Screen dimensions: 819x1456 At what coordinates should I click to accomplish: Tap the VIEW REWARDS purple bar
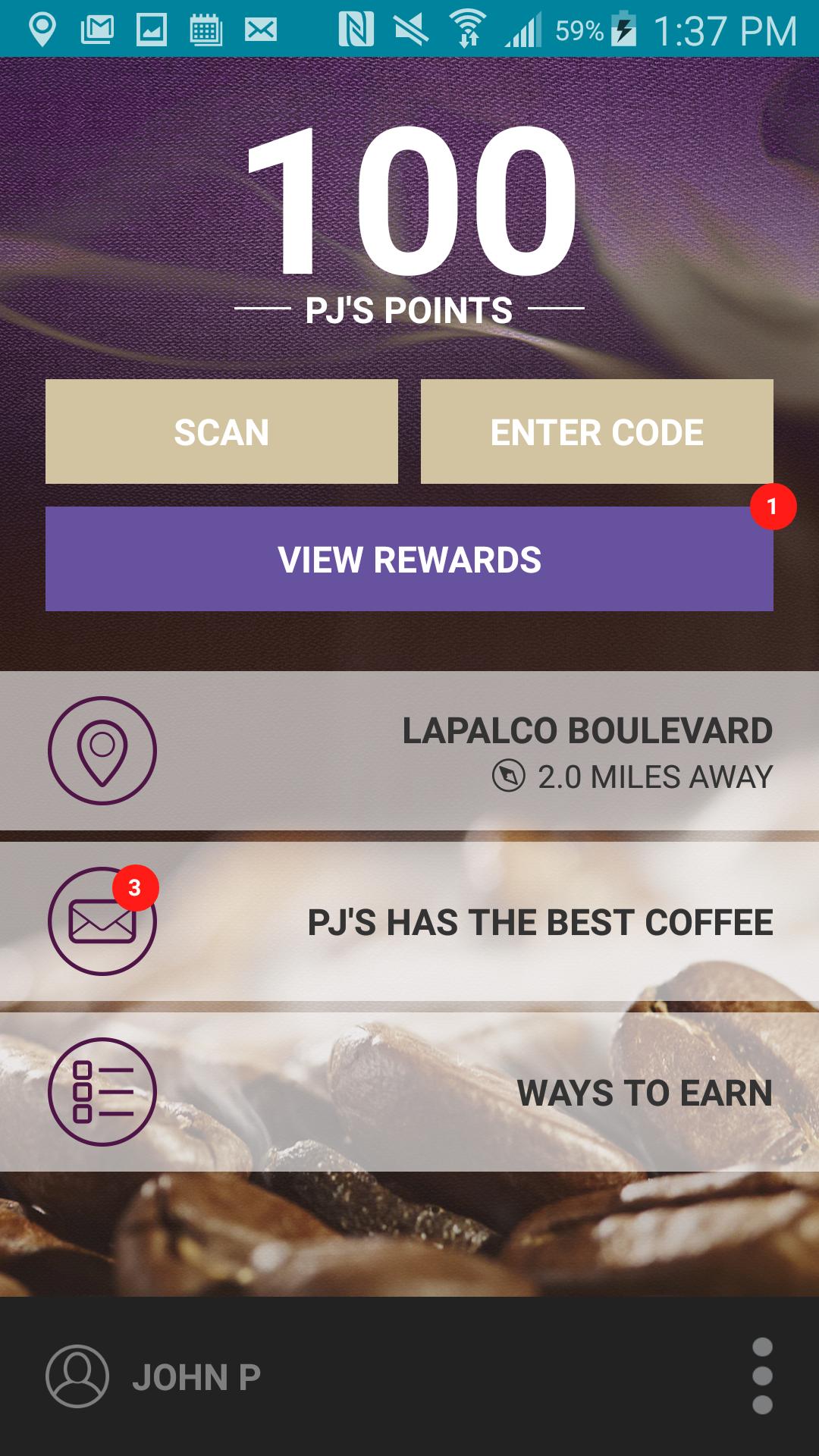[409, 559]
